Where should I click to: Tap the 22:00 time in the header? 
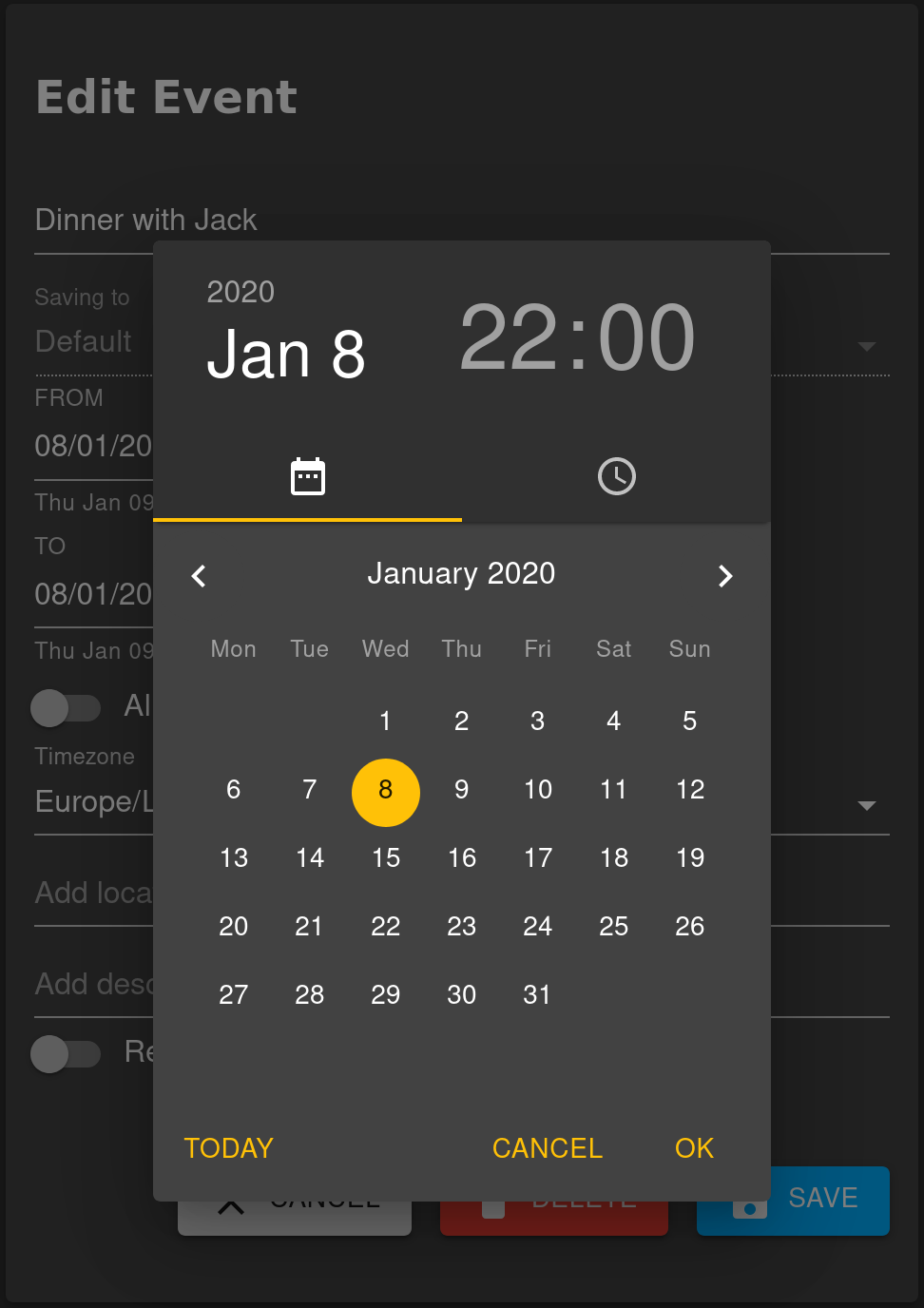tap(577, 338)
